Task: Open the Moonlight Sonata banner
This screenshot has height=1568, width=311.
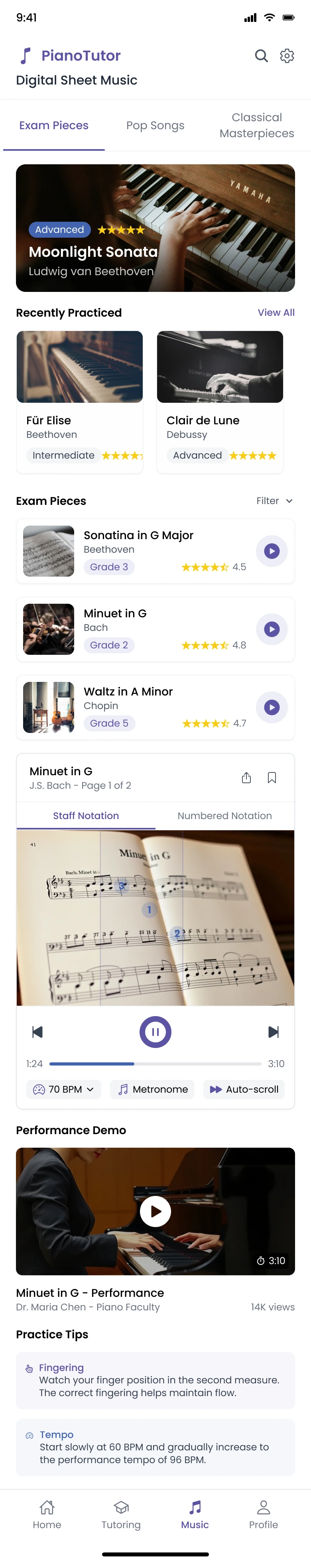Action: (155, 228)
